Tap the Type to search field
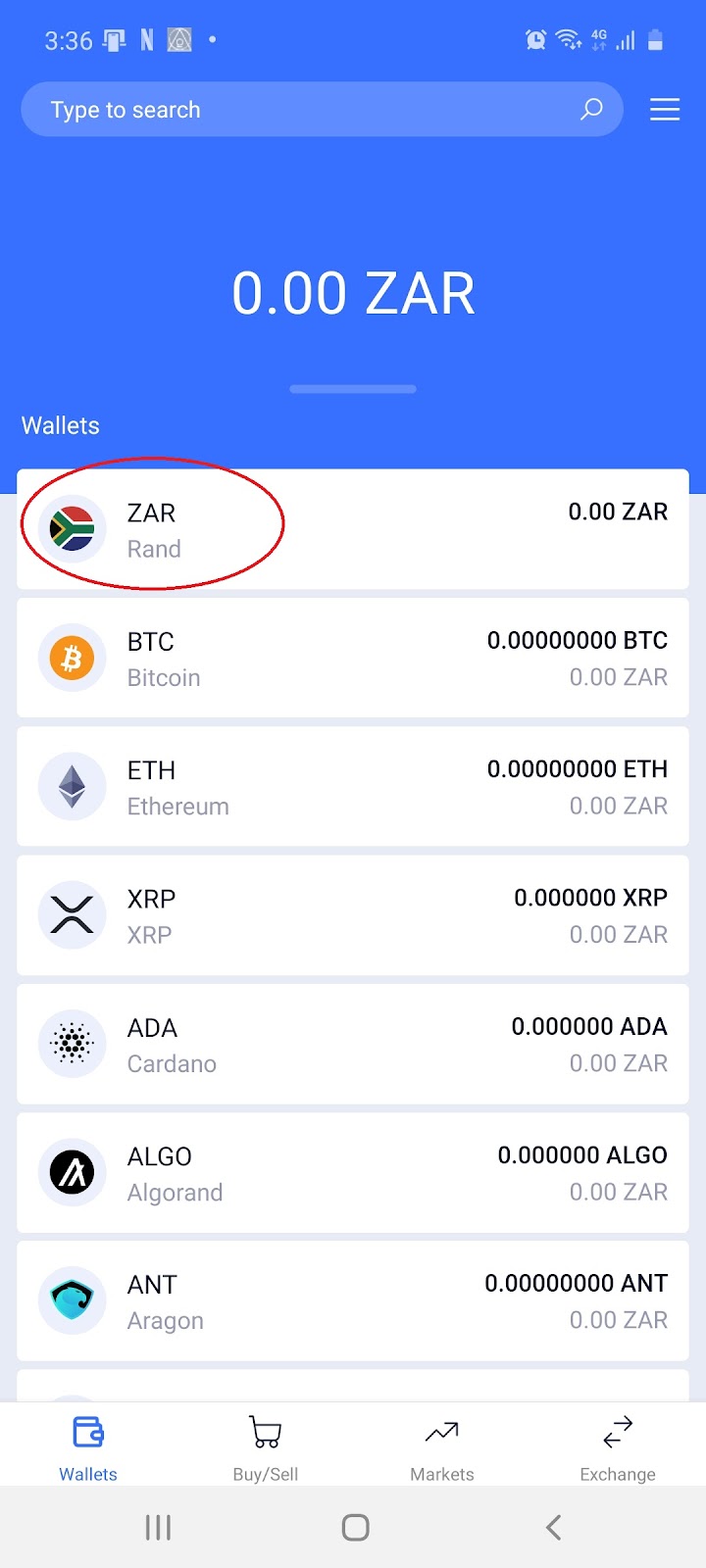The width and height of the screenshot is (706, 1568). [304, 110]
